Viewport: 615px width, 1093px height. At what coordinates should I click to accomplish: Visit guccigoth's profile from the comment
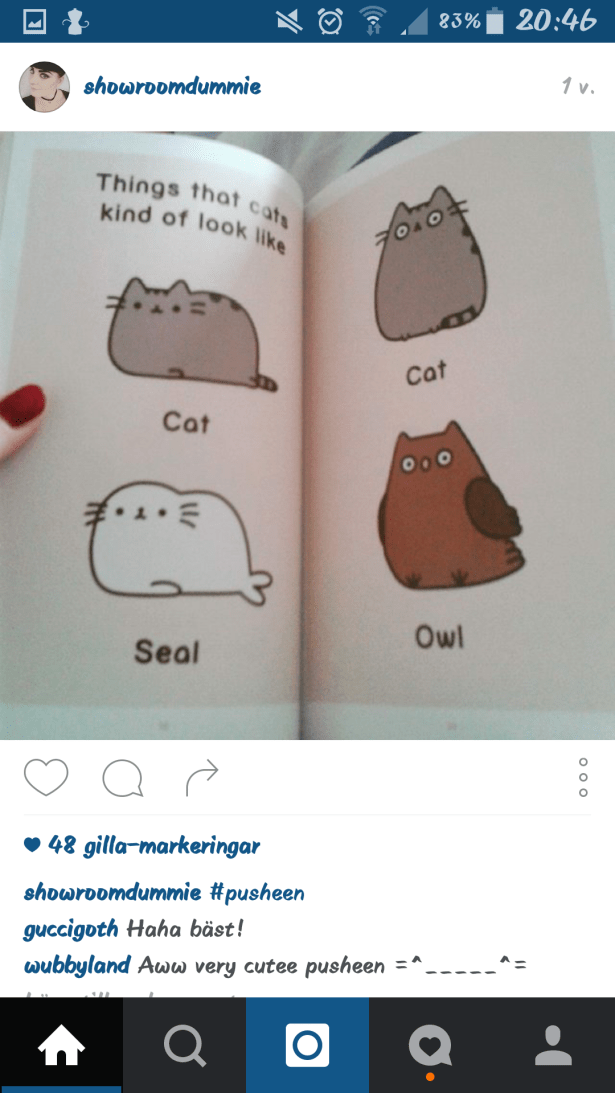71,929
